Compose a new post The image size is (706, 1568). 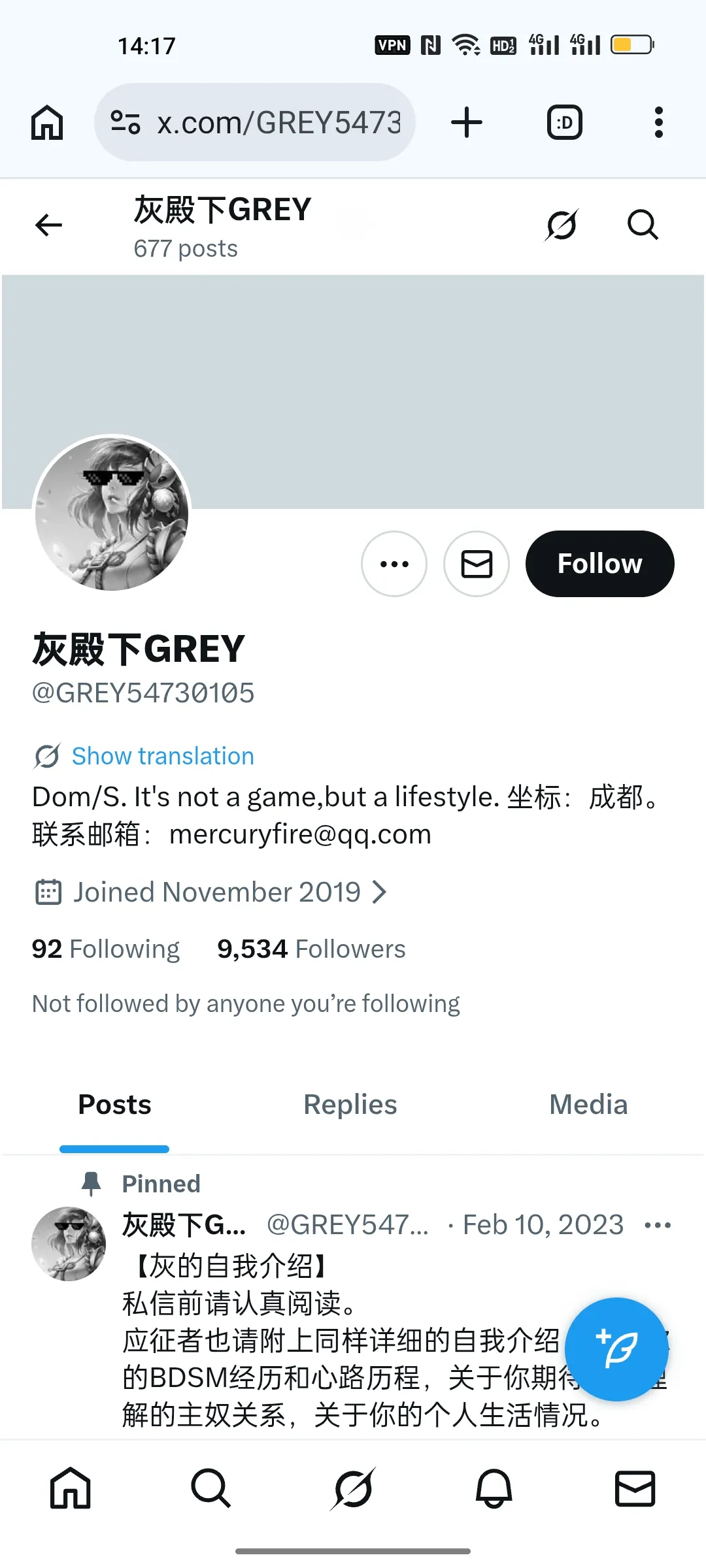616,1349
